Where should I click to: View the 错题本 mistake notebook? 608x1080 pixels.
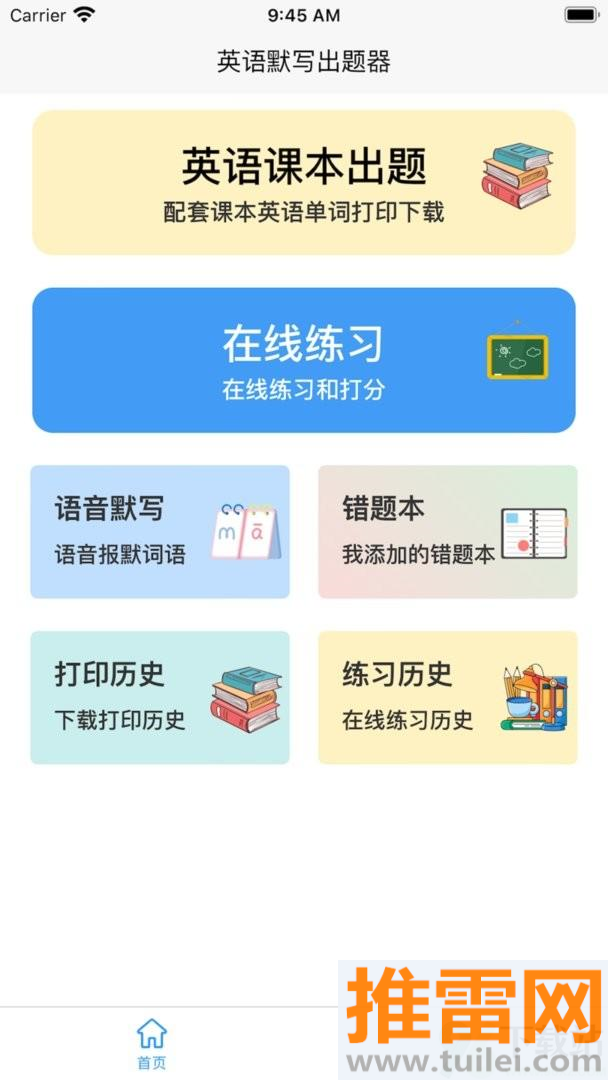click(x=447, y=532)
